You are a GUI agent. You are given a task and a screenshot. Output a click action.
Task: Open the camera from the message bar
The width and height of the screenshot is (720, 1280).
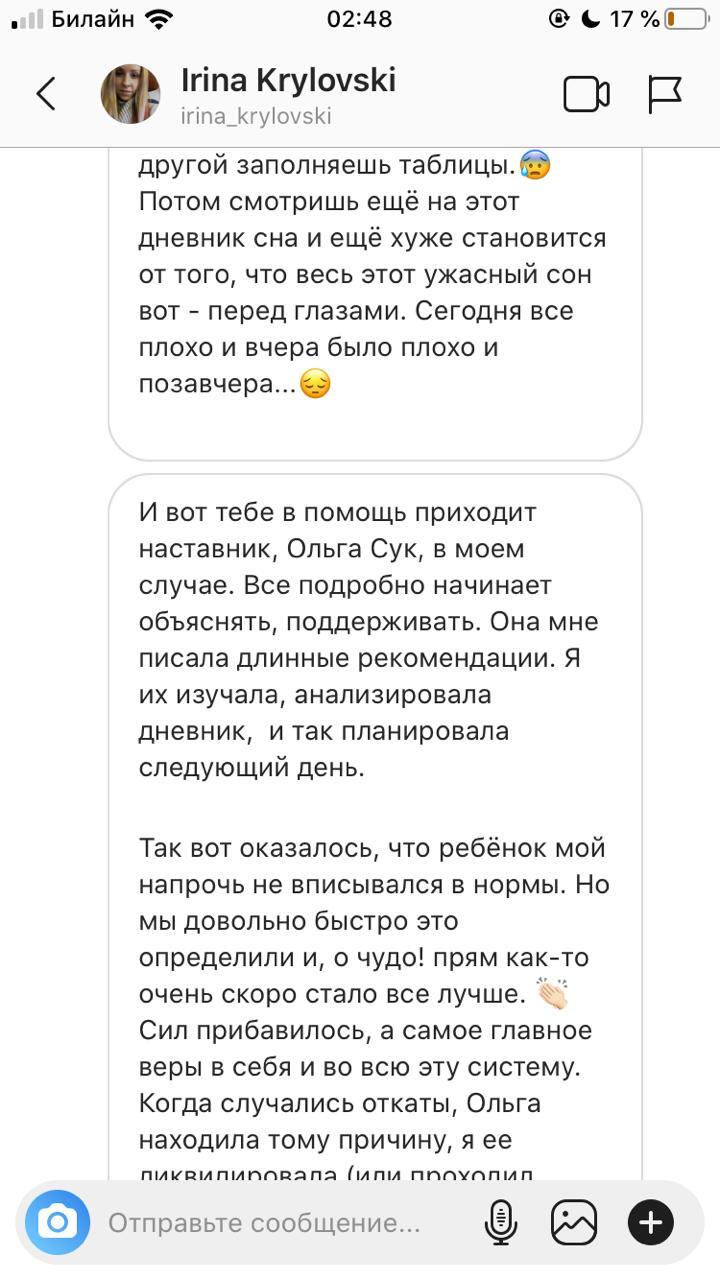[x=57, y=1222]
